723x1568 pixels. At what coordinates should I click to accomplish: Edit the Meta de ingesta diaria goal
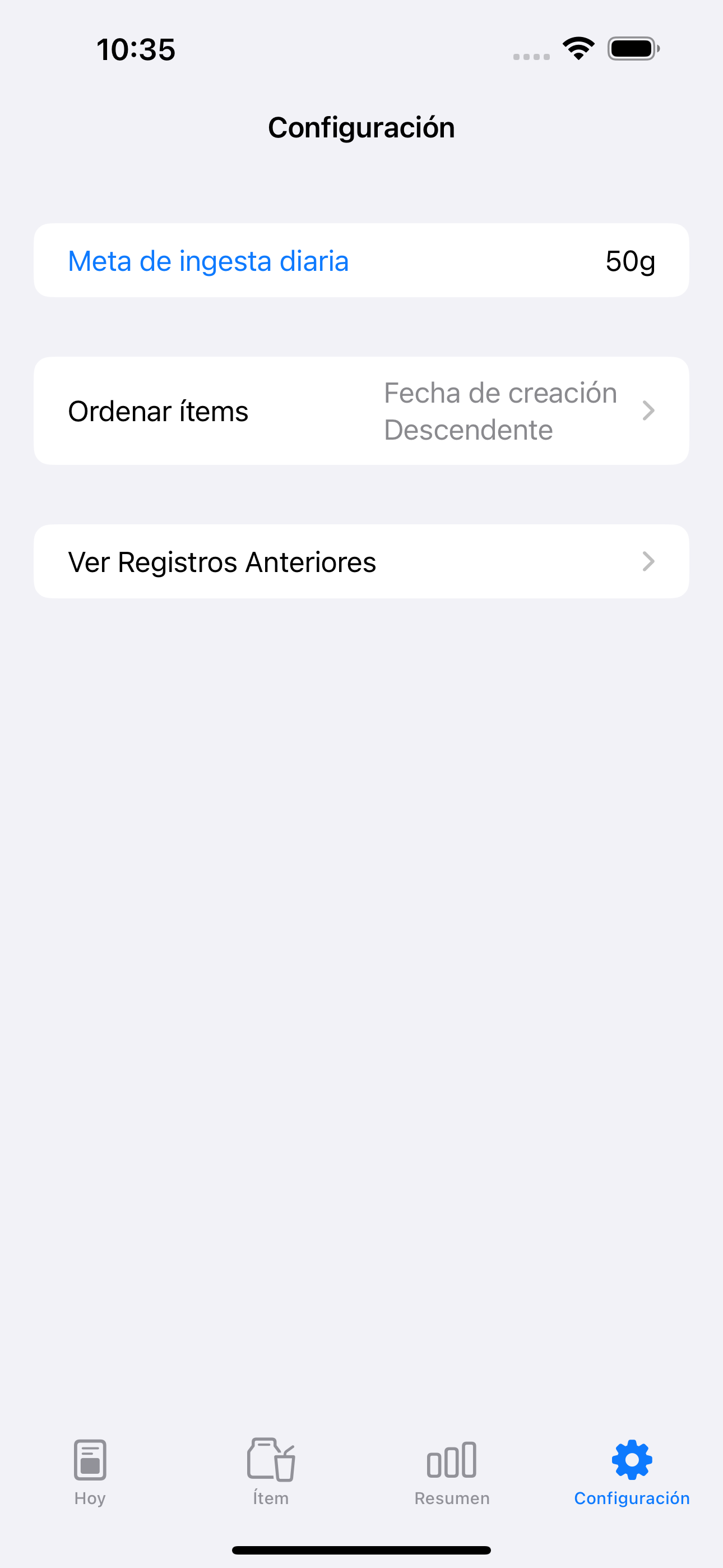pyautogui.click(x=361, y=261)
